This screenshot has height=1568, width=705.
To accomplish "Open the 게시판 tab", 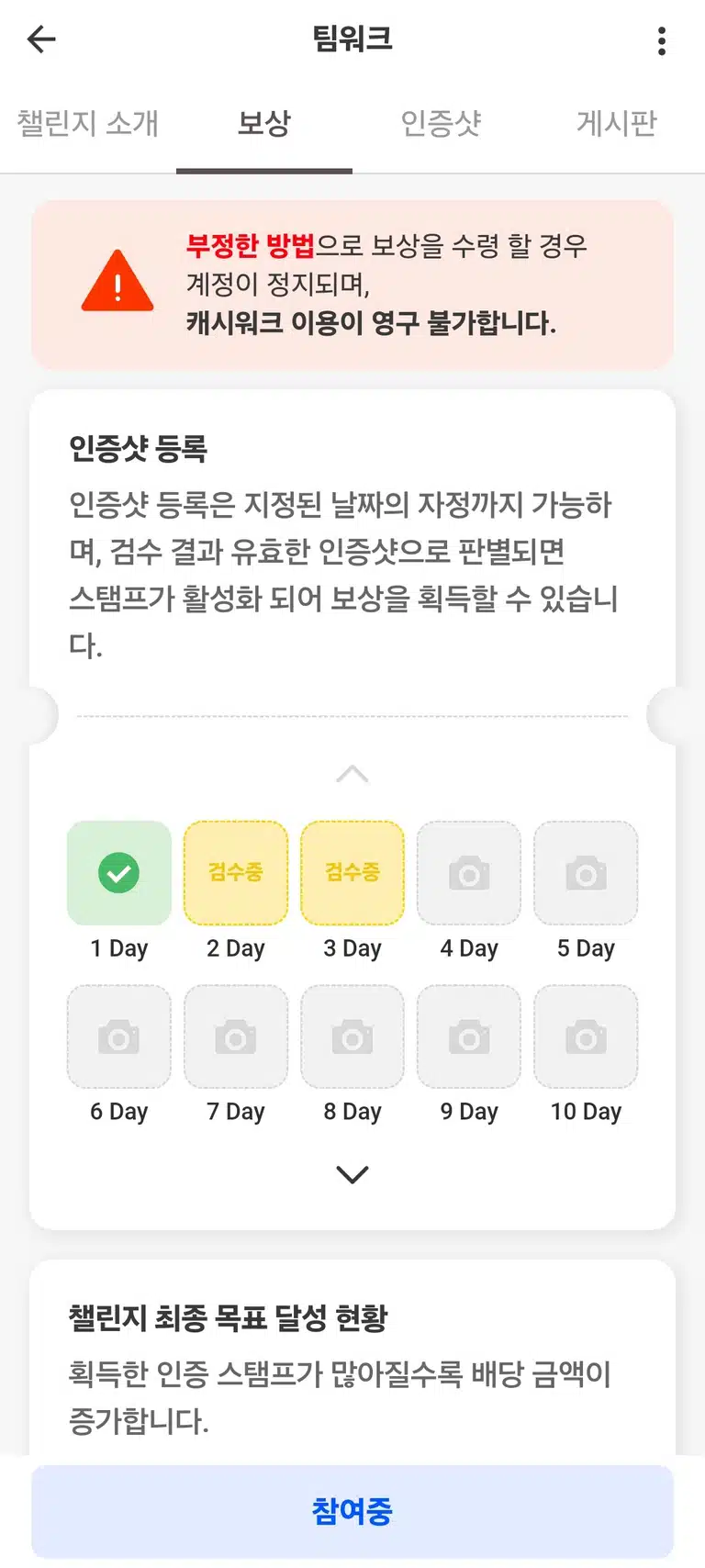I will 617,123.
